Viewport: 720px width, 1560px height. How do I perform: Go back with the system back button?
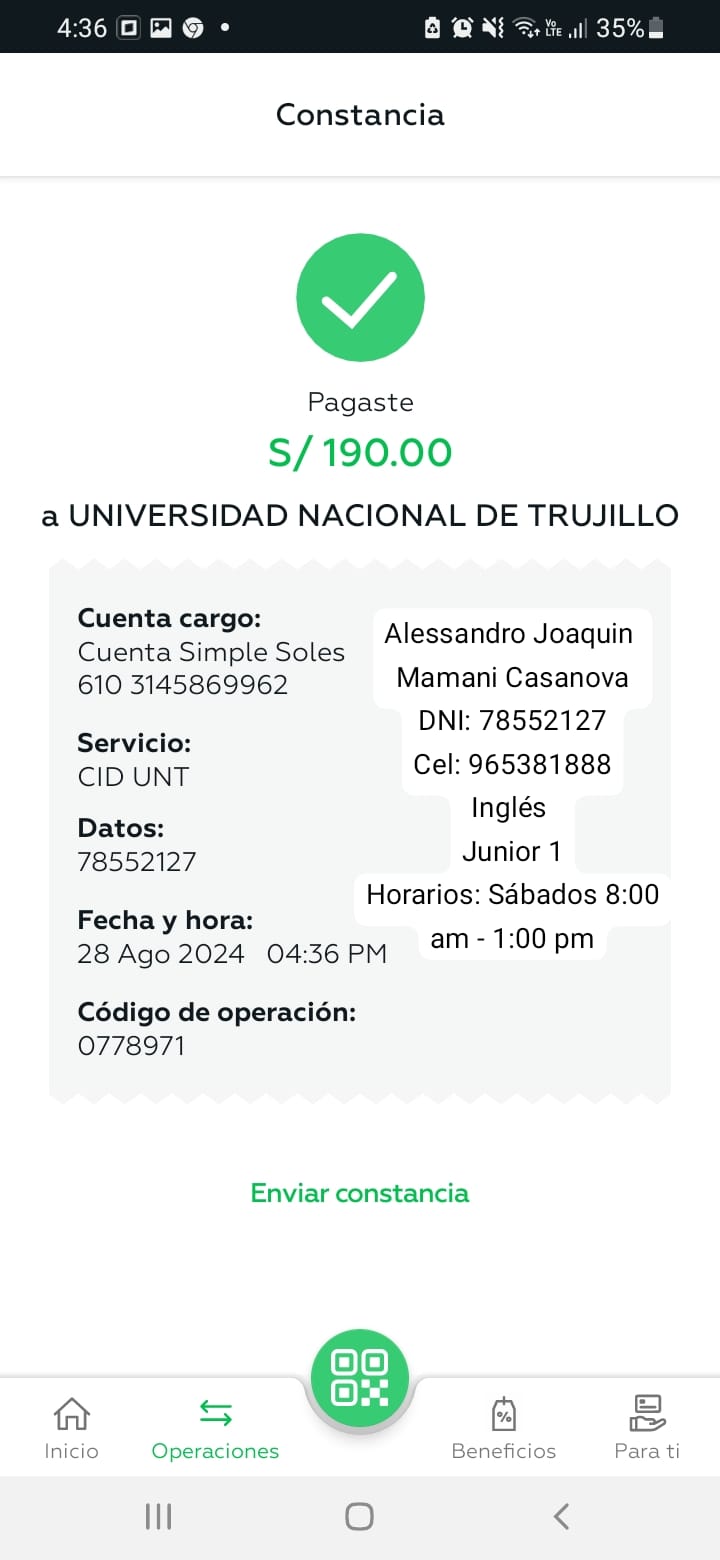tap(562, 1516)
